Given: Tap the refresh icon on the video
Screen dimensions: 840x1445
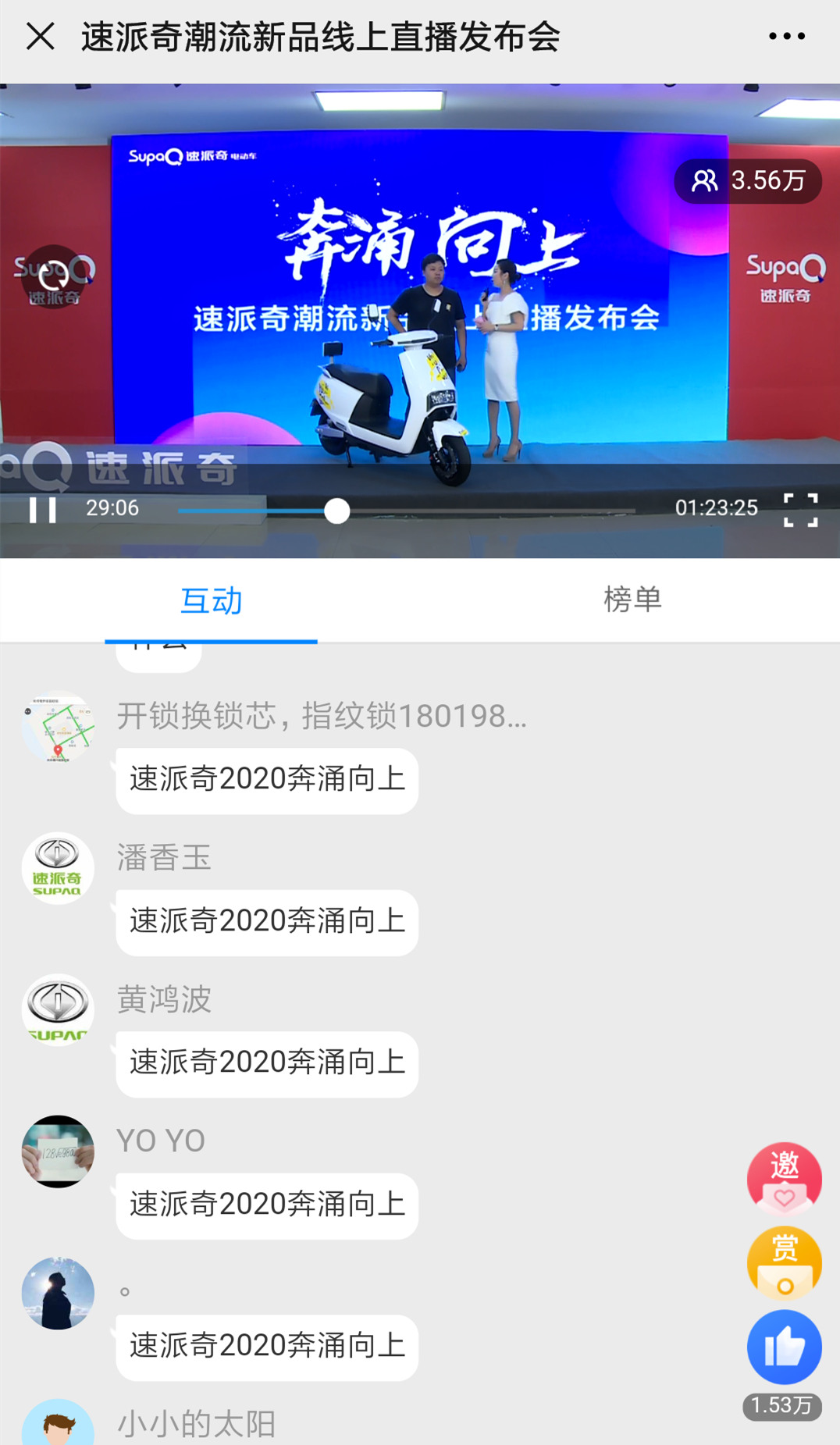Looking at the screenshot, I should click(x=53, y=277).
